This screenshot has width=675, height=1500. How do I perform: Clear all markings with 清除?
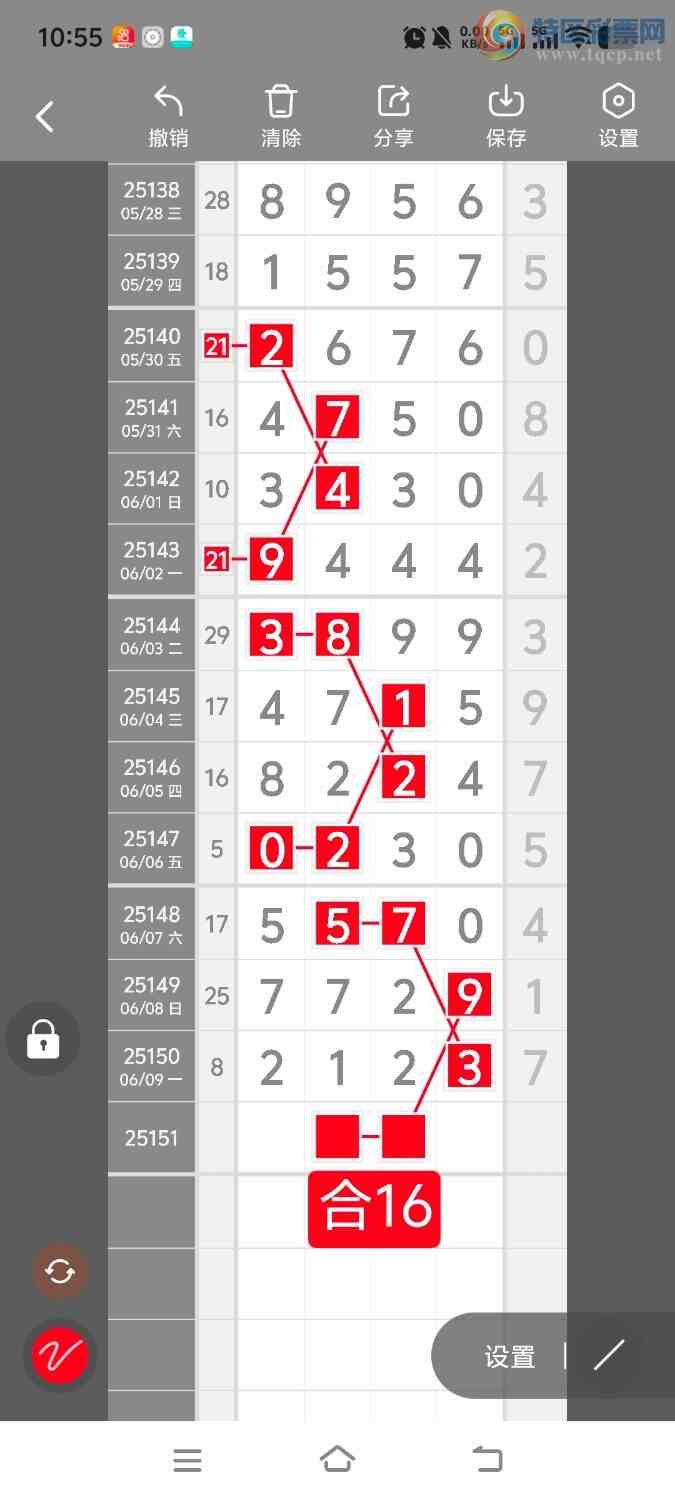[x=281, y=116]
